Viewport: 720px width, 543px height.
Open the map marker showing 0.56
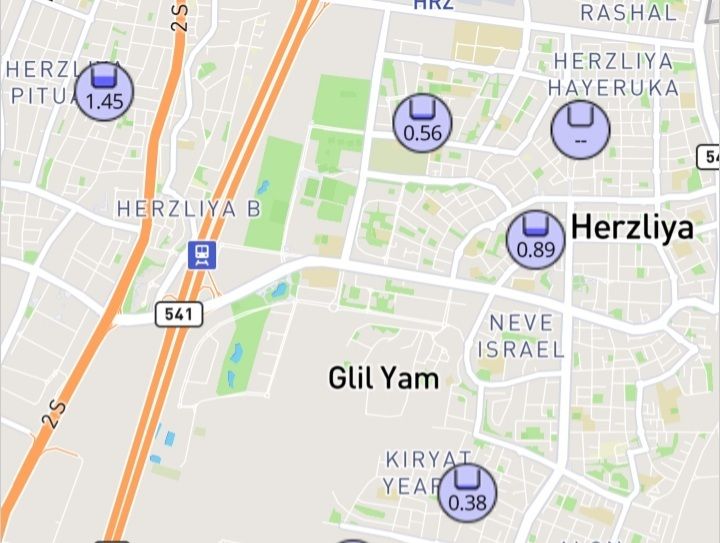422,122
